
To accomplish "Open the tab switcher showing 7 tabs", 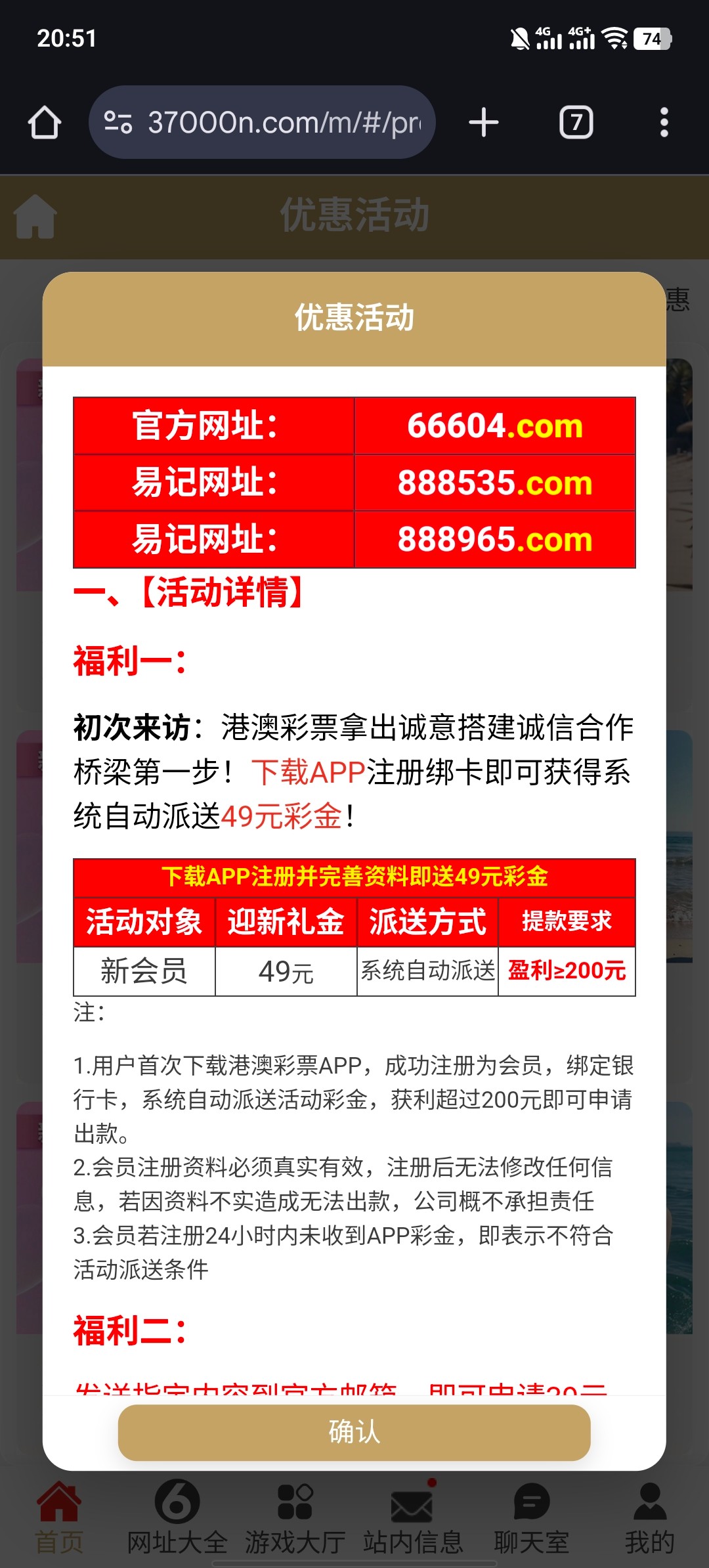I will tap(576, 123).
